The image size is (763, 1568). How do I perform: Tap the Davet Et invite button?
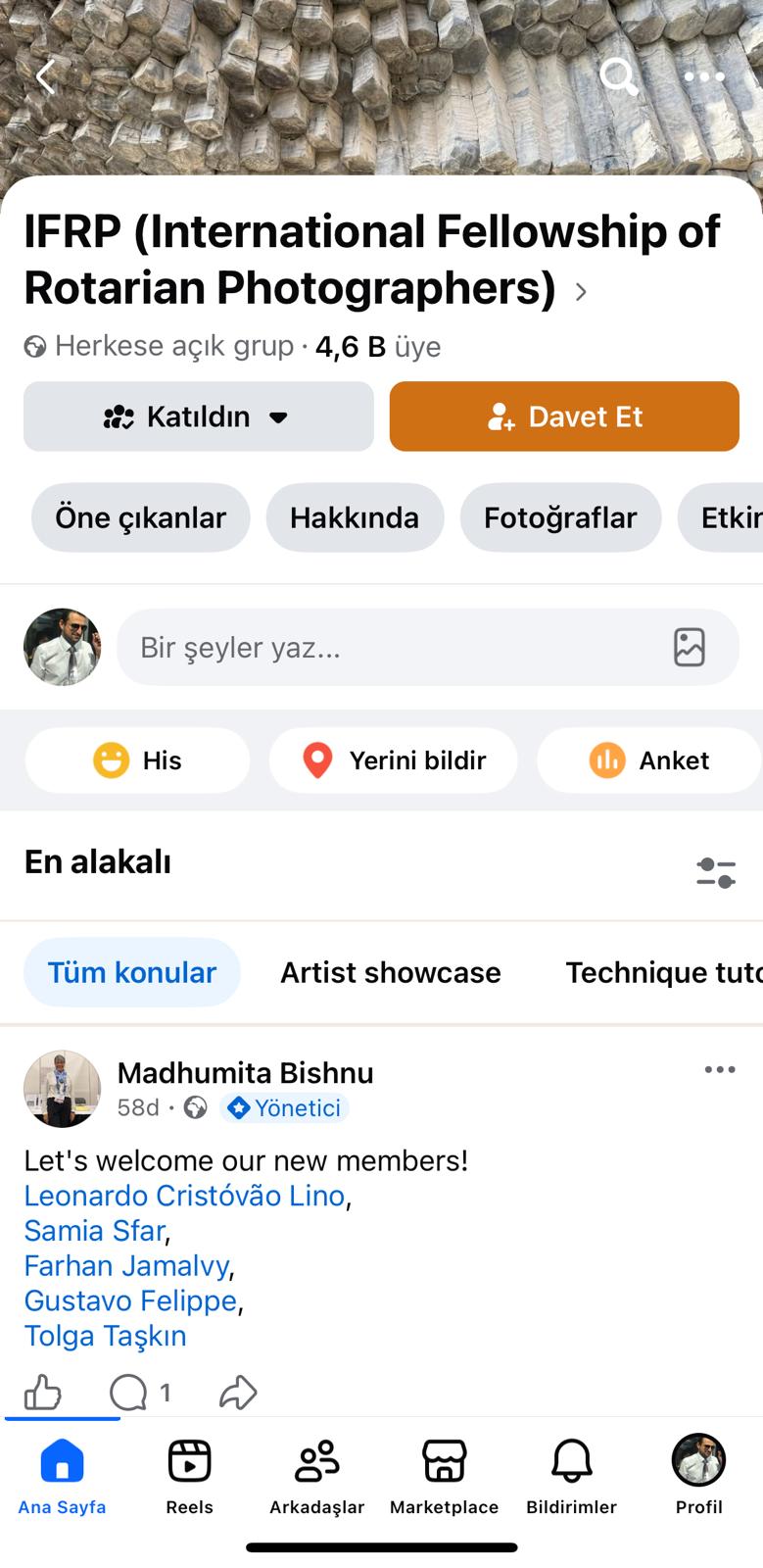coord(564,416)
